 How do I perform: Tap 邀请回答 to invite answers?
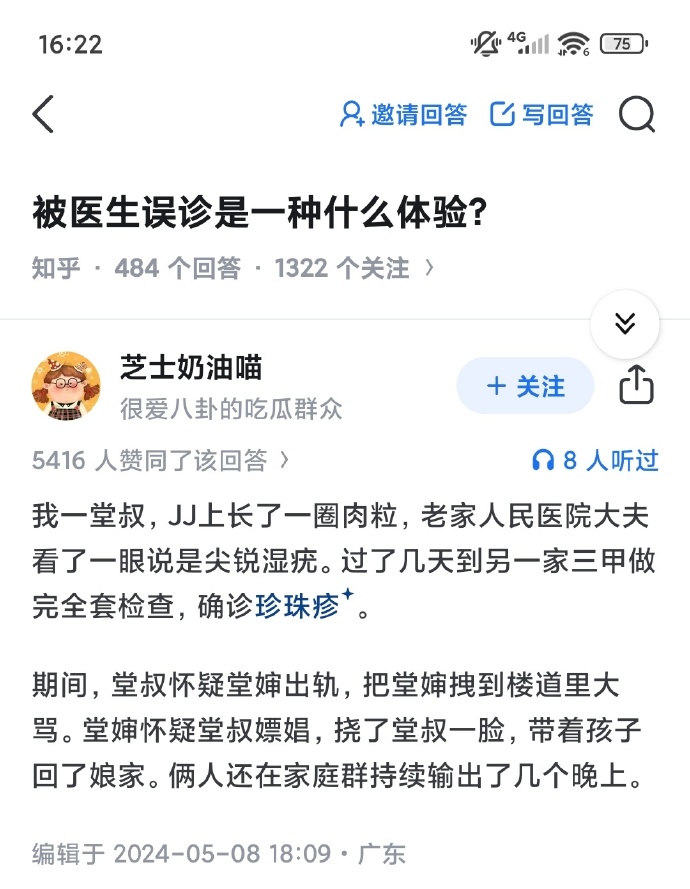(403, 115)
